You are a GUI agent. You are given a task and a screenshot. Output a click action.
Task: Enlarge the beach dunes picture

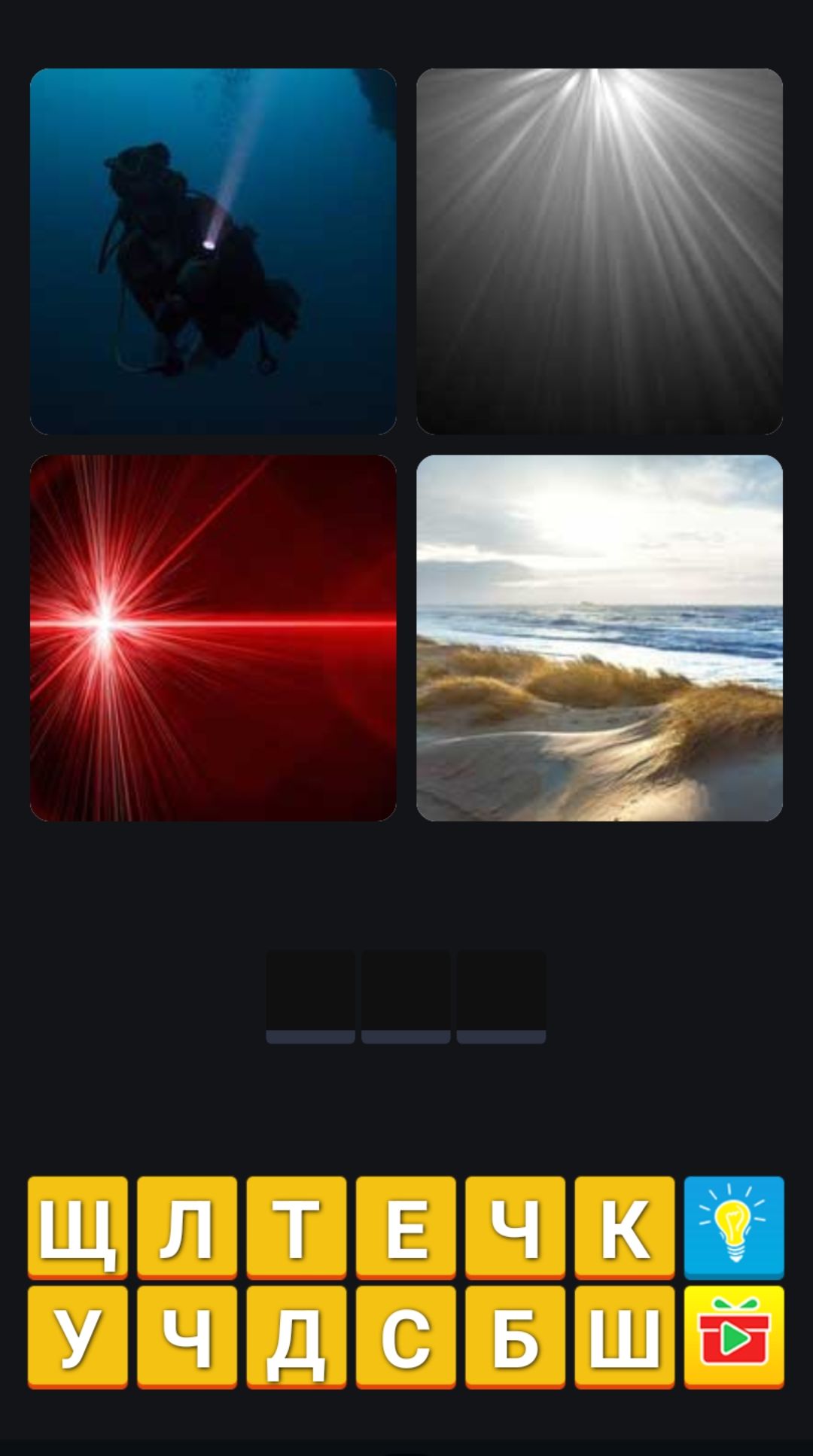tap(599, 638)
